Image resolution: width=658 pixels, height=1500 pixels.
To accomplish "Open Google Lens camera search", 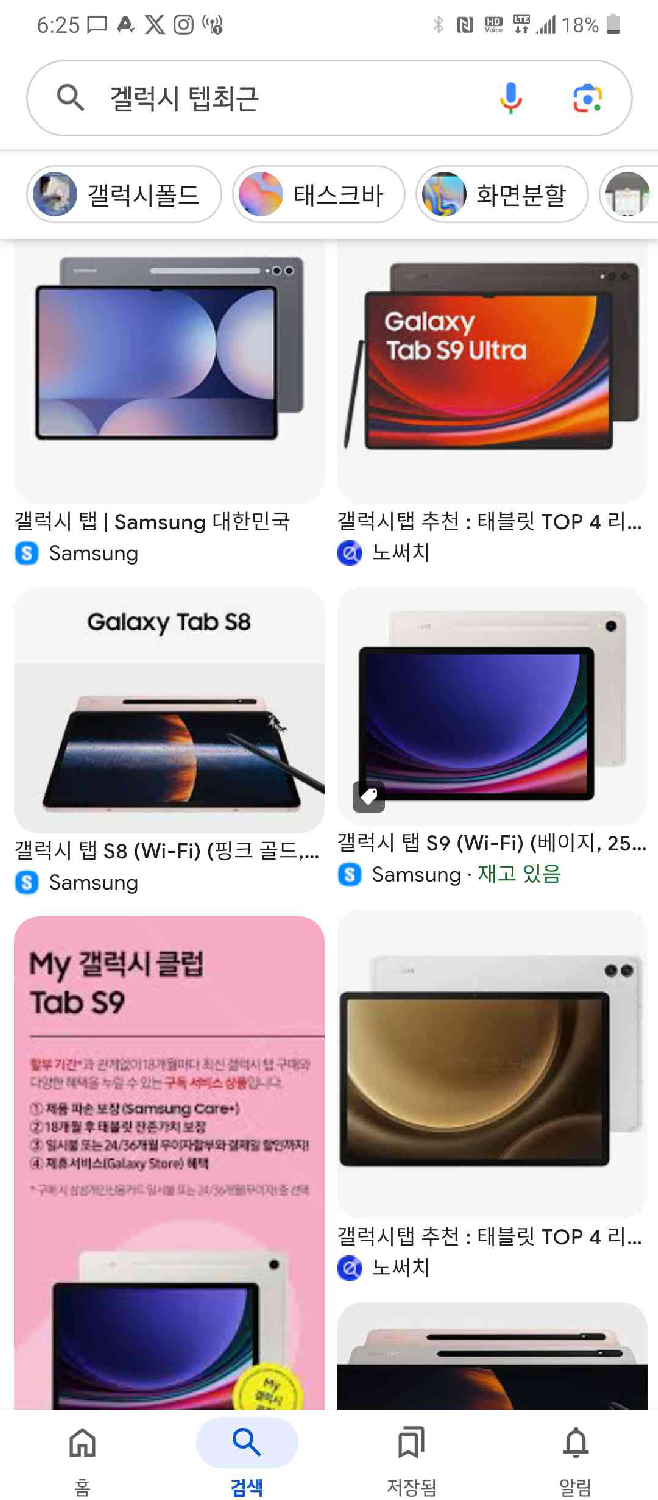I will click(x=587, y=98).
